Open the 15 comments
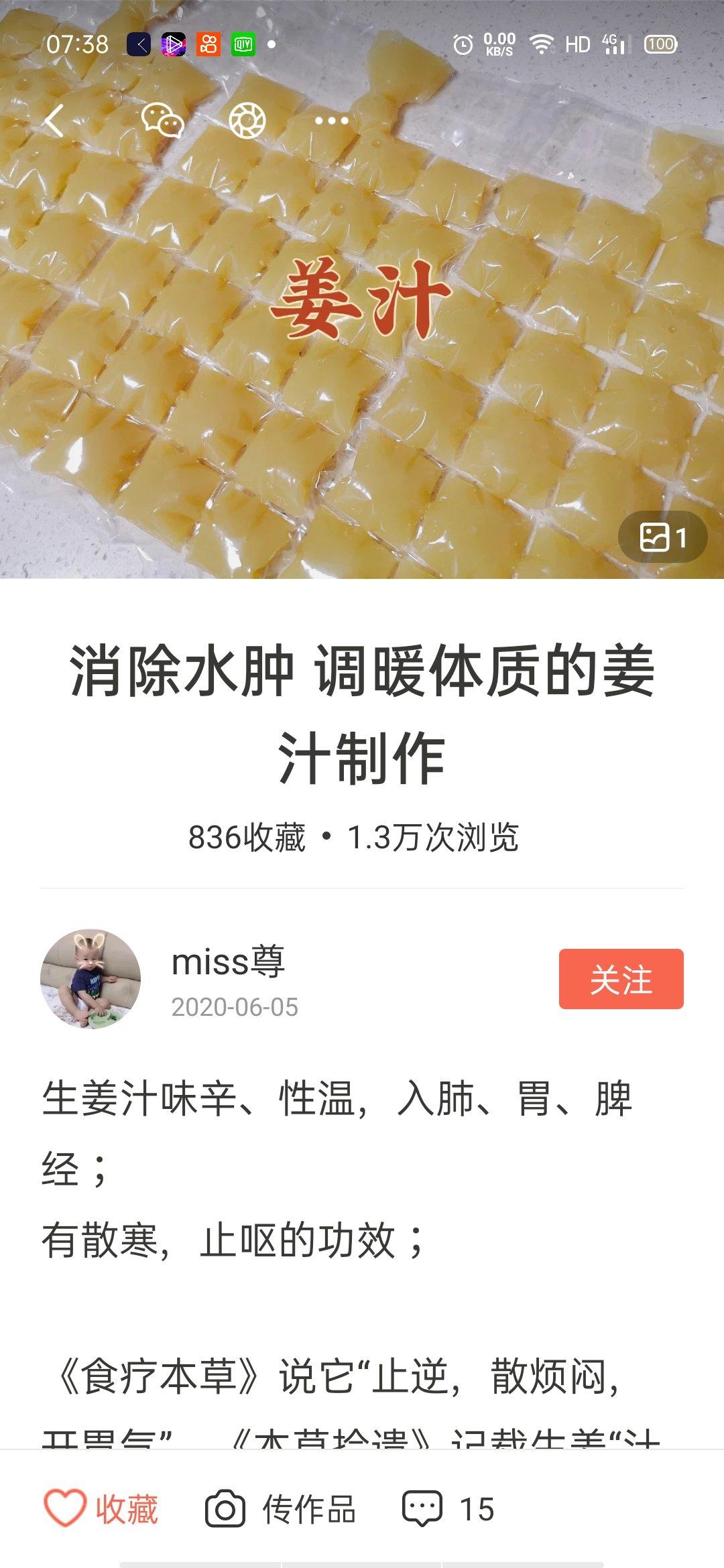 [x=448, y=1509]
